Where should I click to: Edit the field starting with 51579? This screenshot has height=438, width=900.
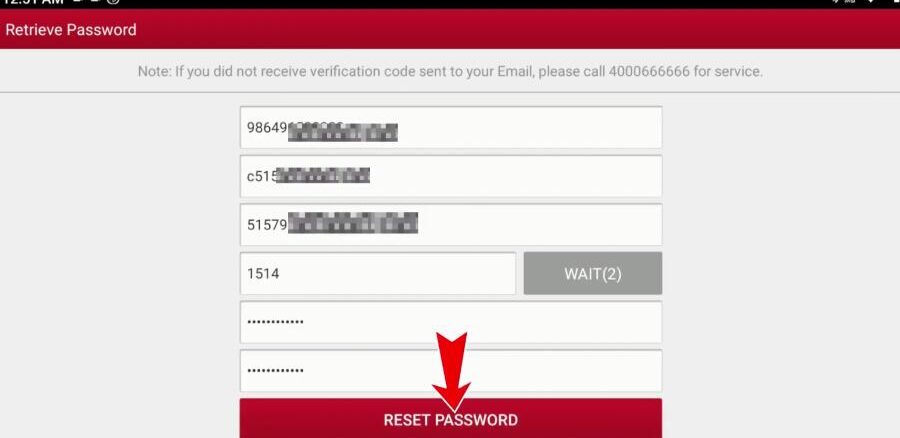coord(450,225)
